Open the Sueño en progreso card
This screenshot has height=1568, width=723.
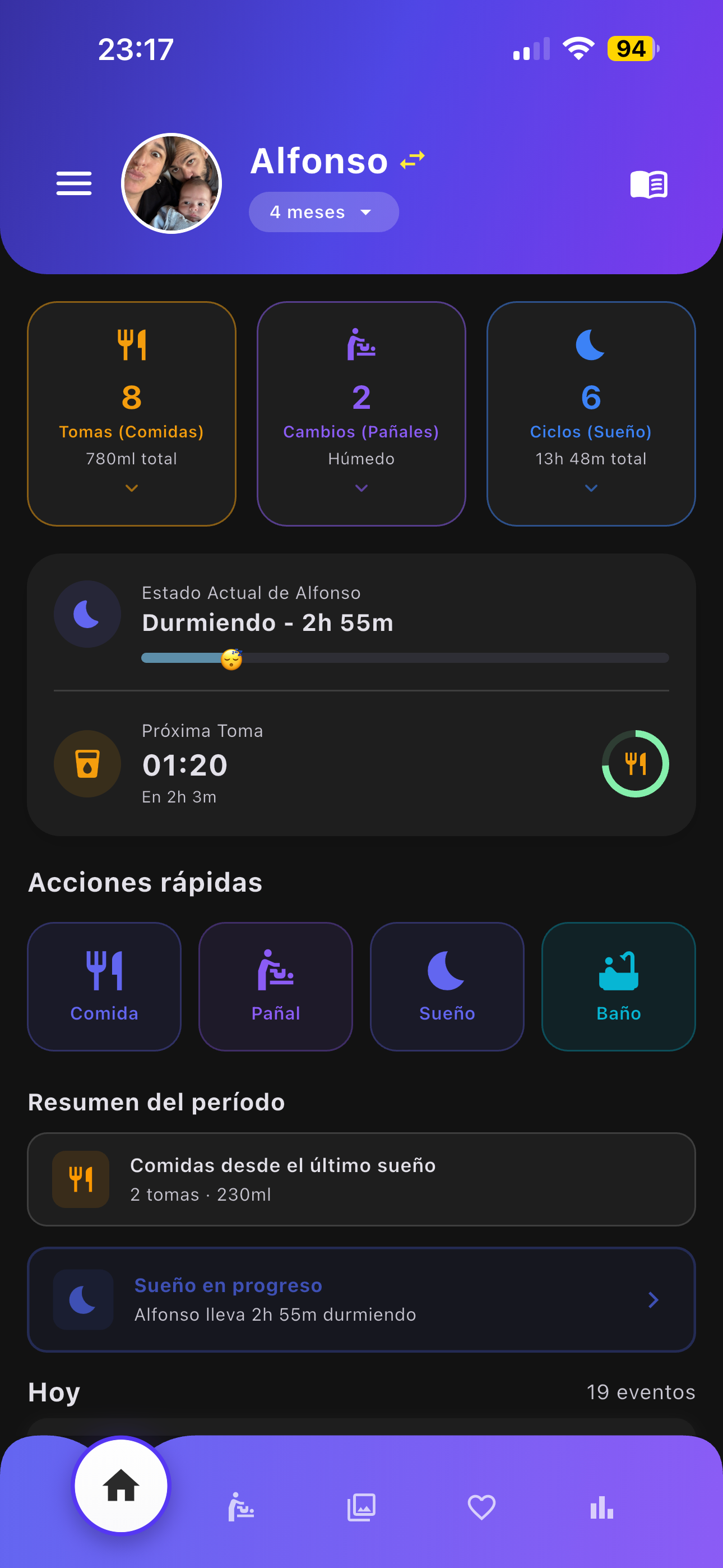(361, 1299)
